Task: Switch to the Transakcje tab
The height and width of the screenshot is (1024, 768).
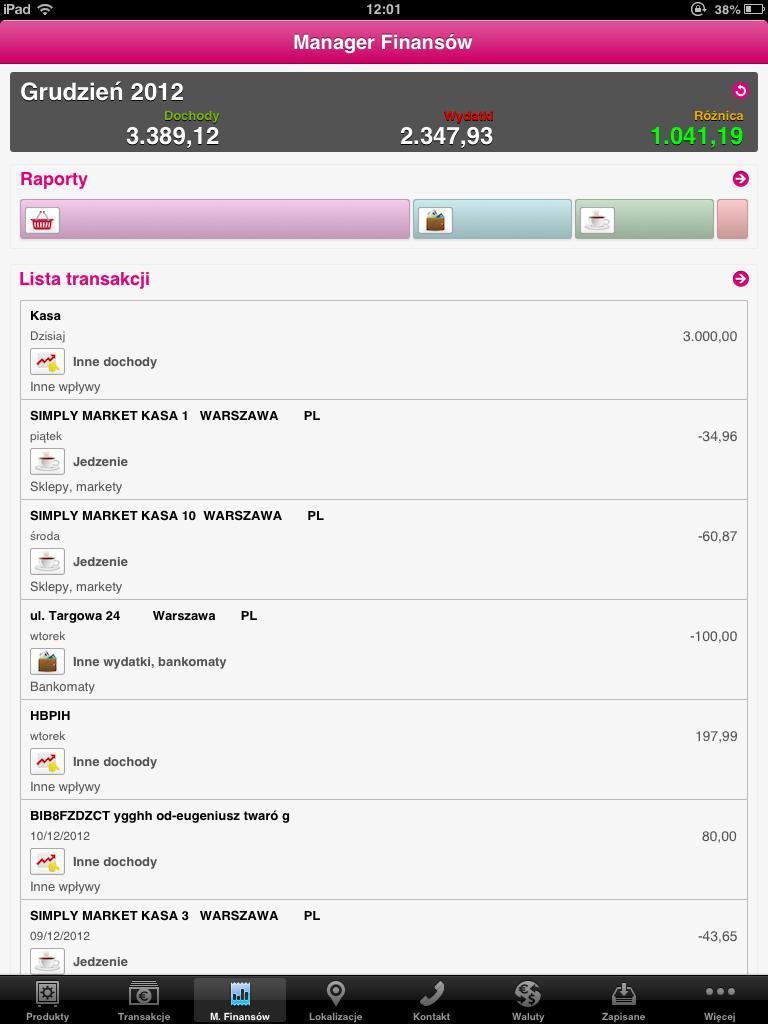Action: tap(144, 1000)
